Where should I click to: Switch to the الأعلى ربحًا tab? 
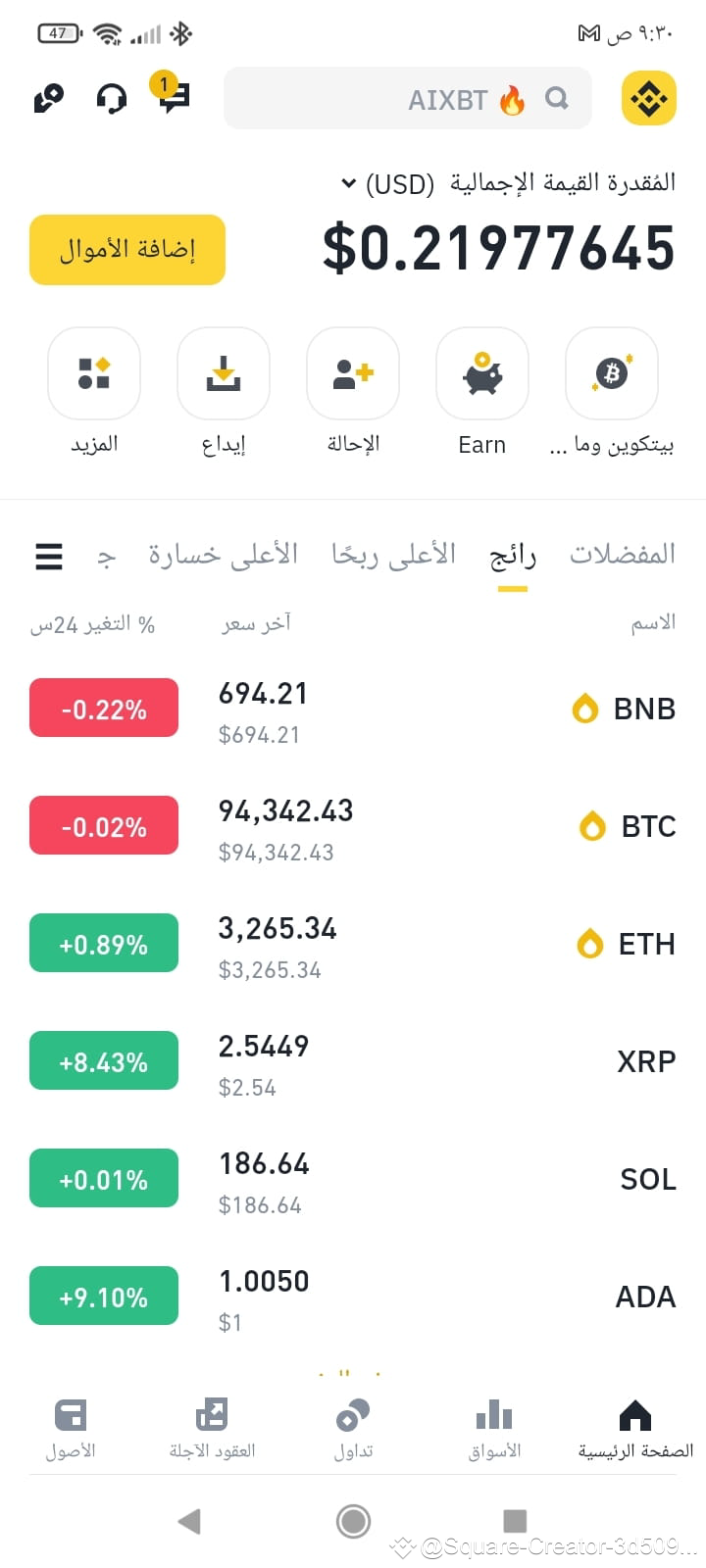click(x=394, y=555)
